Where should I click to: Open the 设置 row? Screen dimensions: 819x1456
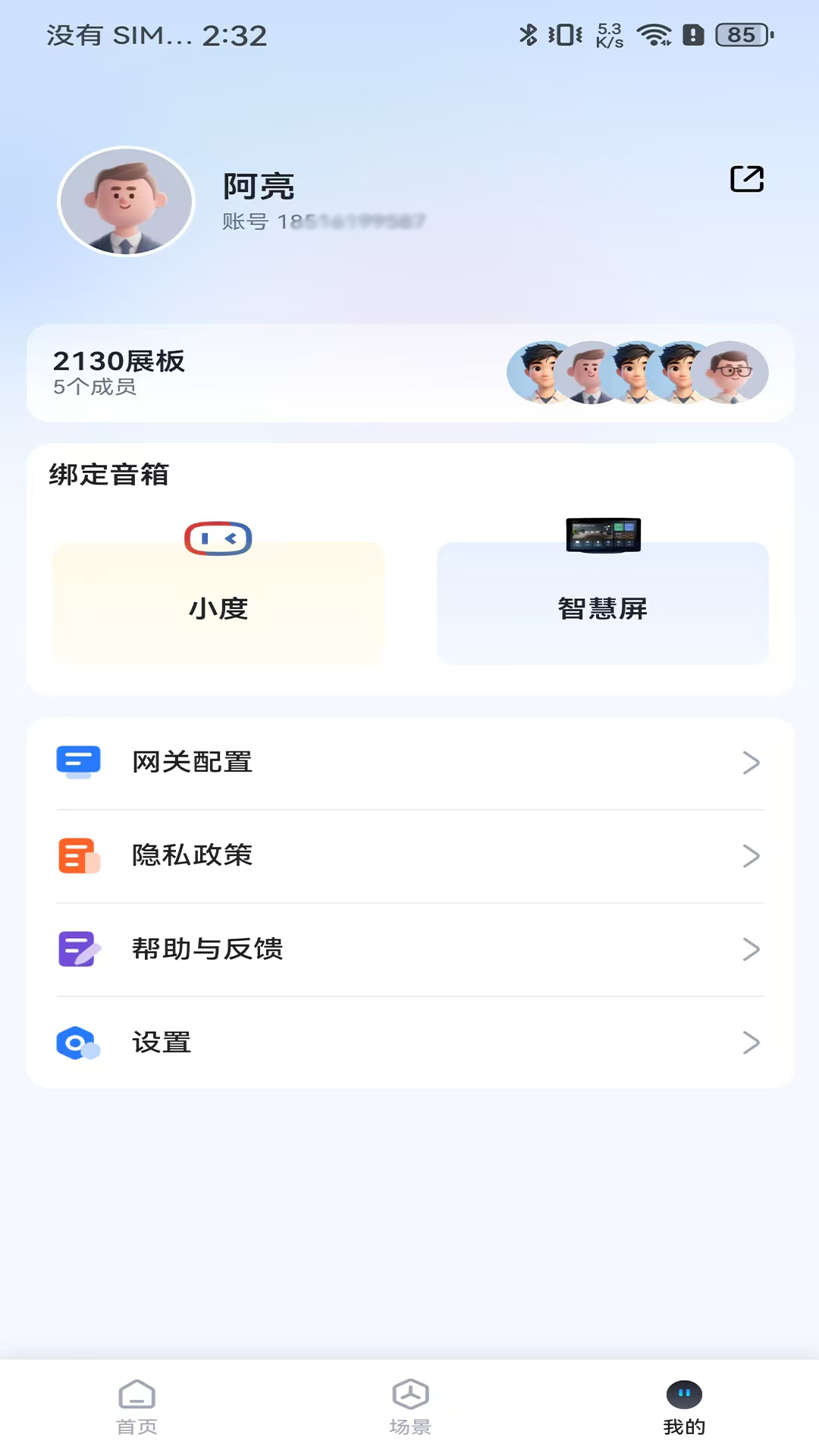409,1043
